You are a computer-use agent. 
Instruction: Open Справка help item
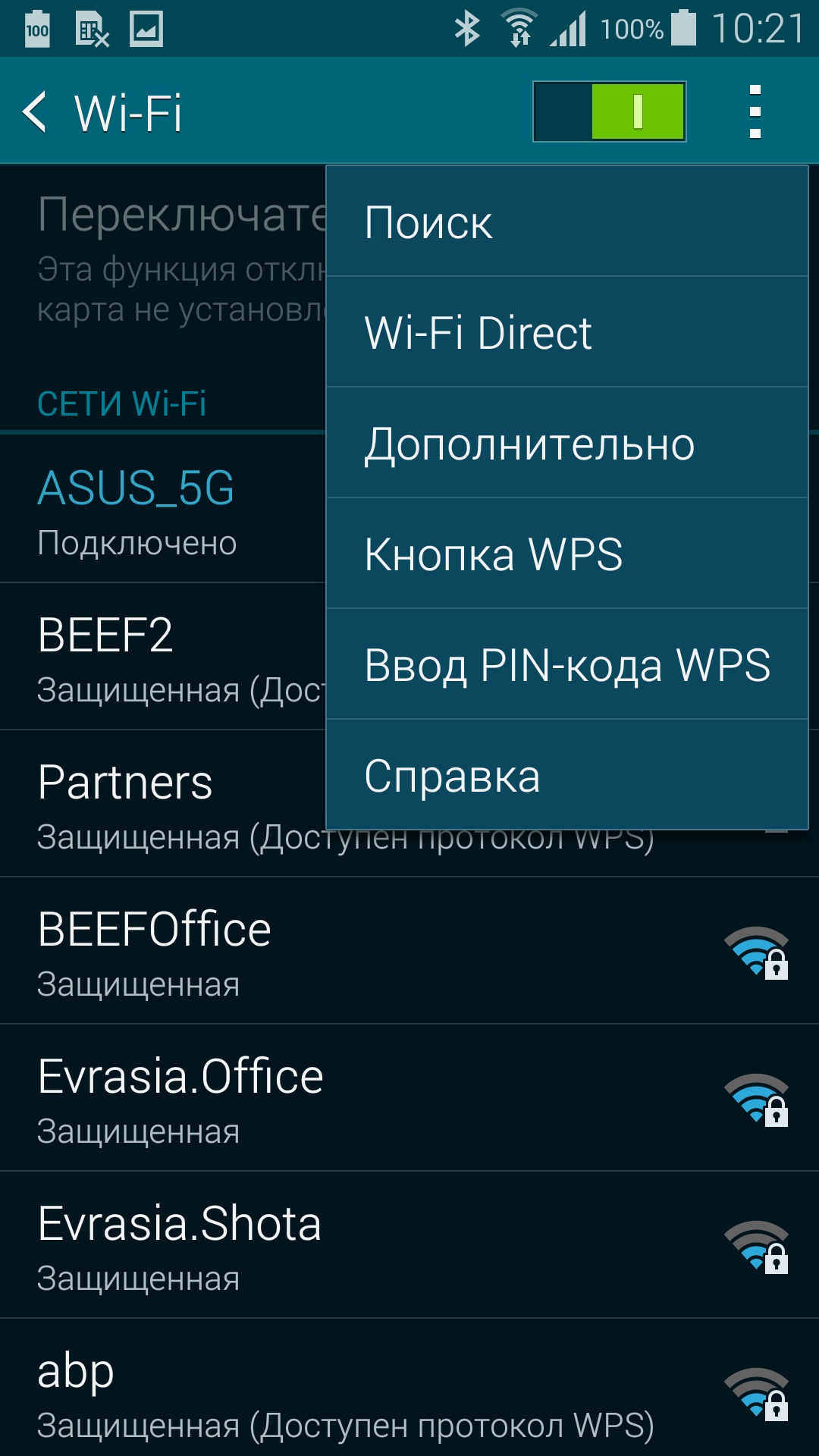pos(566,776)
